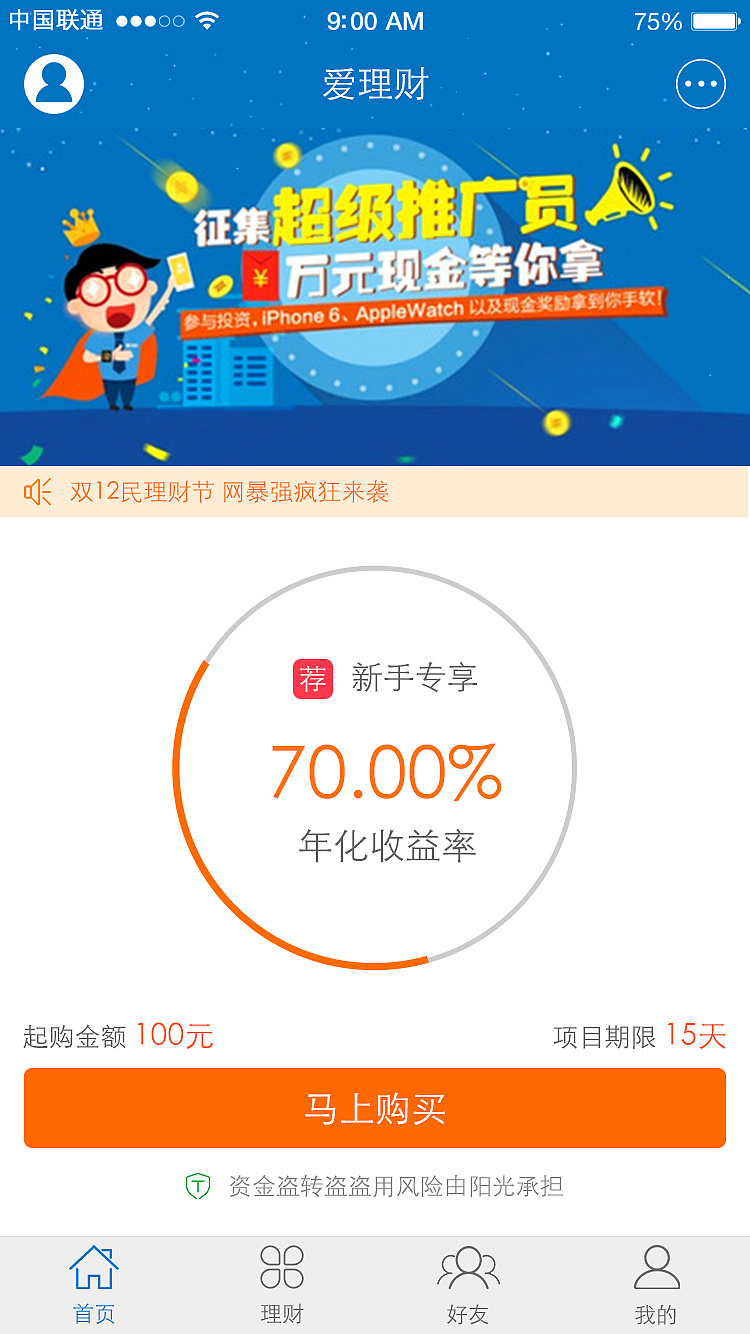
Task: Tap the 马上购买 button
Action: pos(375,1108)
